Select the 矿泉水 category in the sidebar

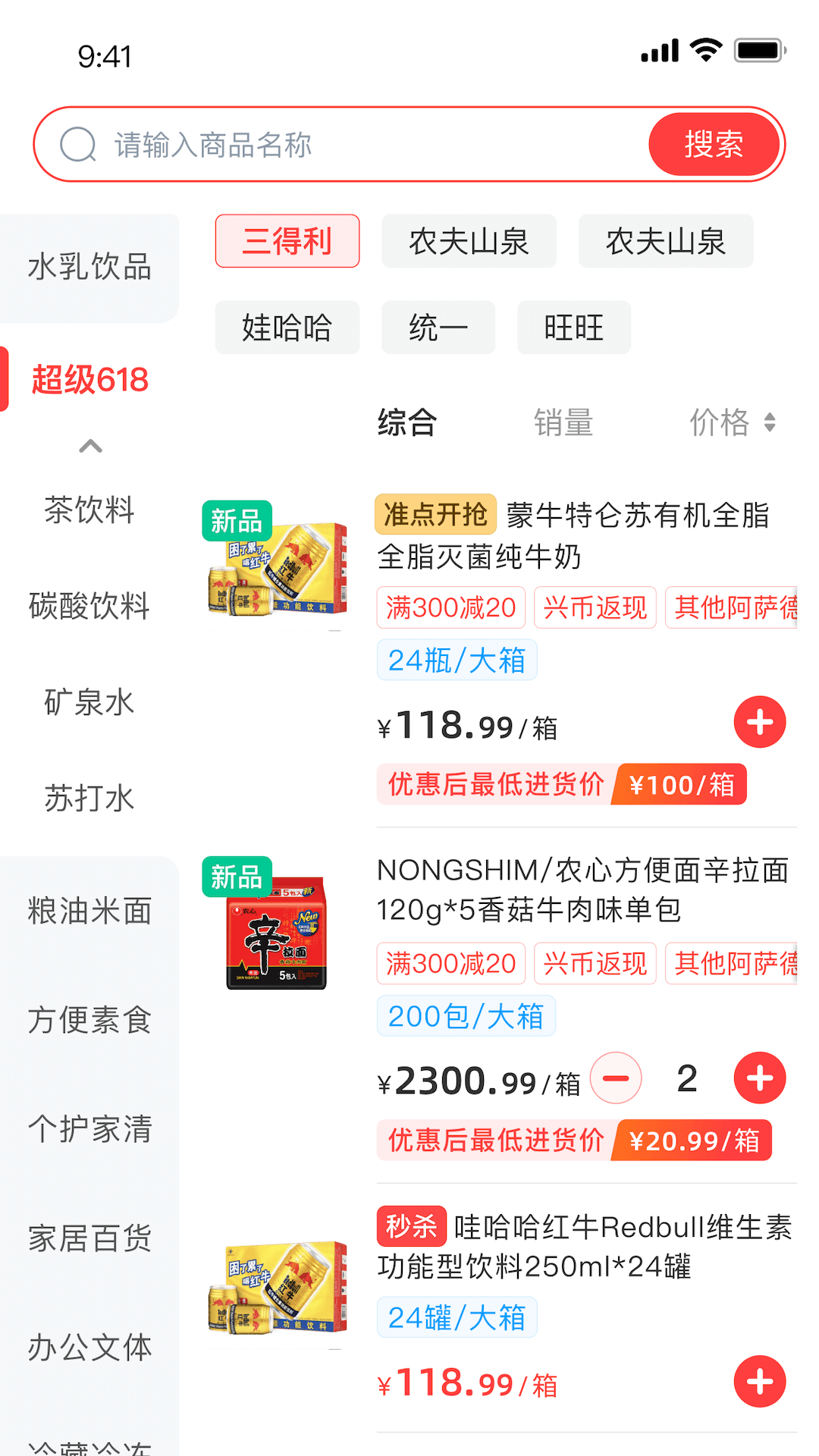(89, 703)
